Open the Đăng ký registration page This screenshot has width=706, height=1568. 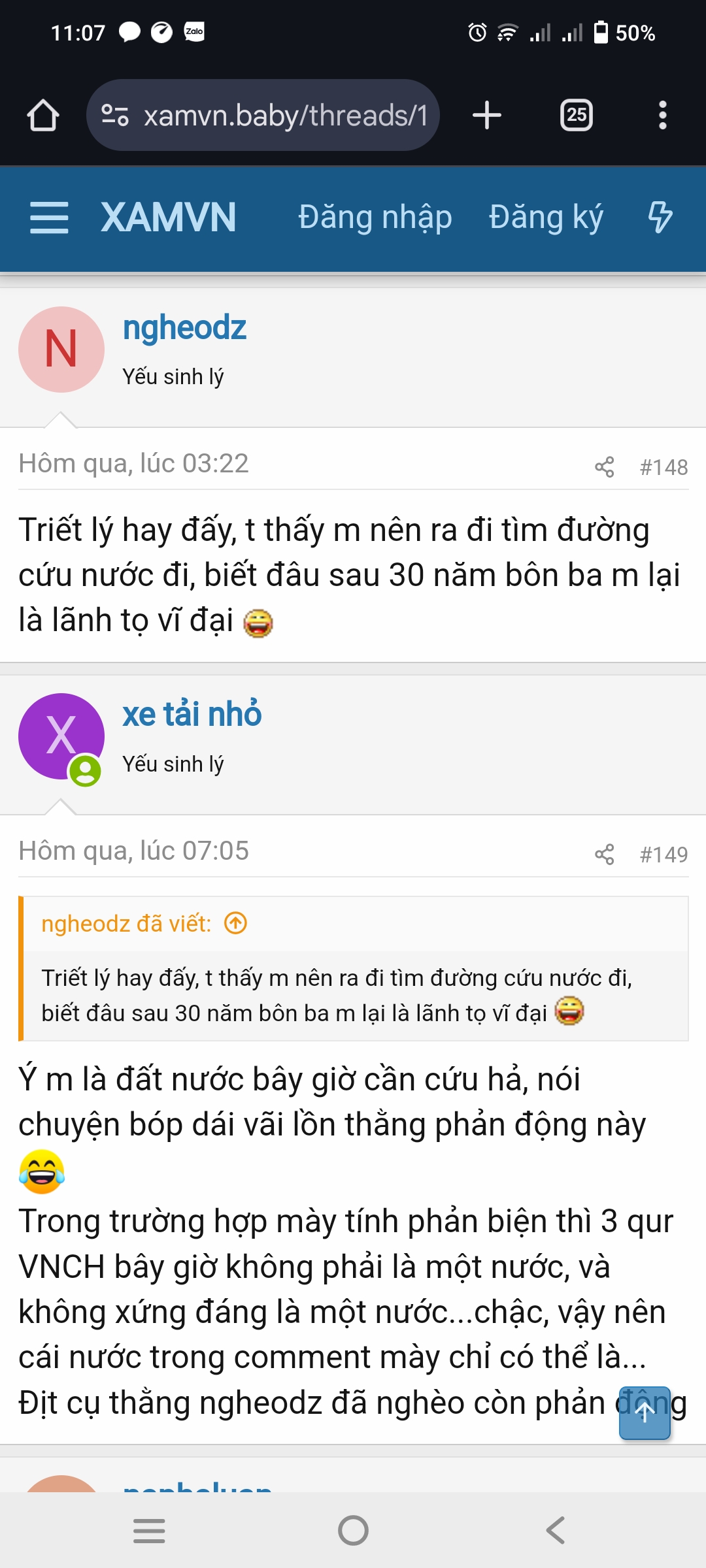coord(546,218)
